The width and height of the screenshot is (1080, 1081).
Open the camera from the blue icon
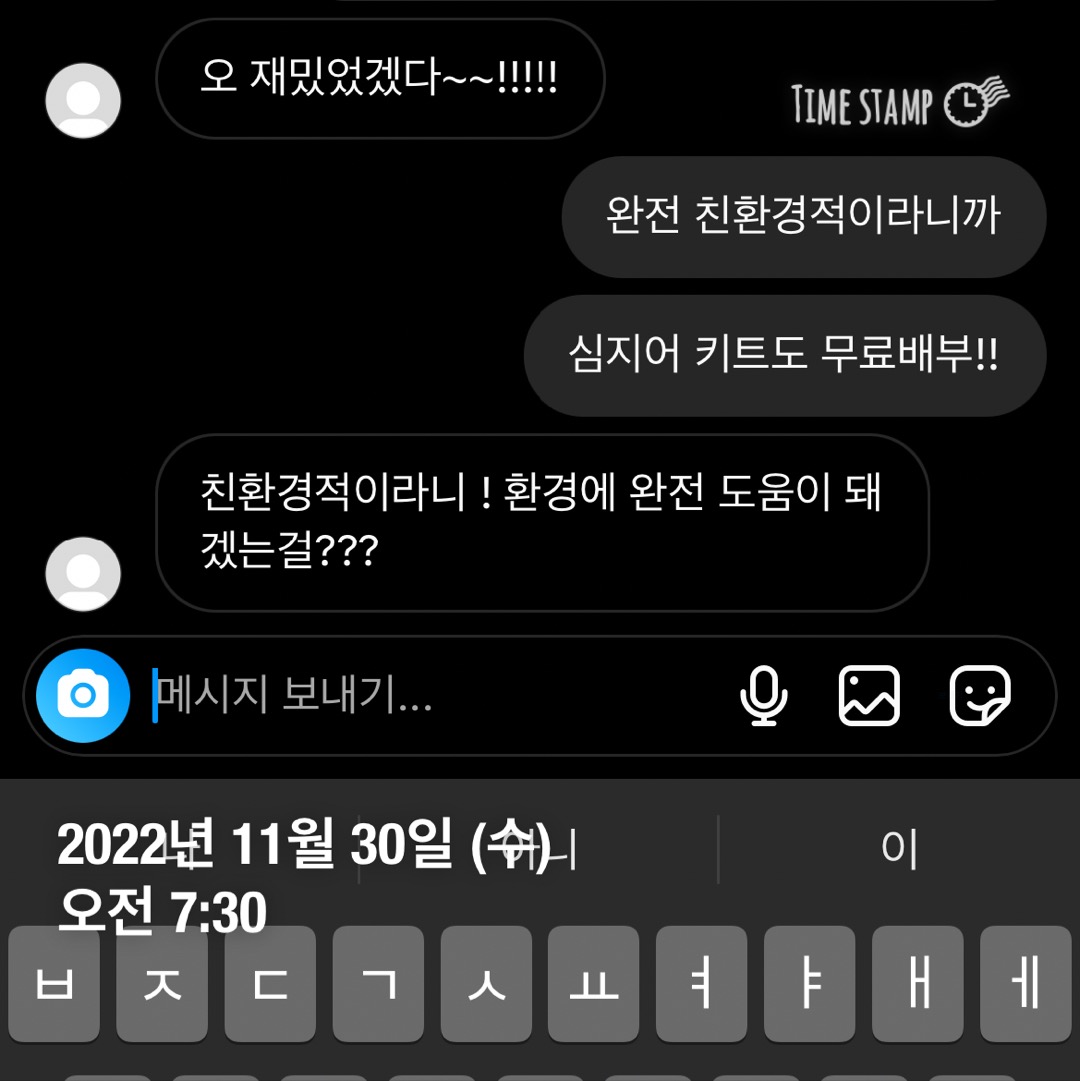83,695
